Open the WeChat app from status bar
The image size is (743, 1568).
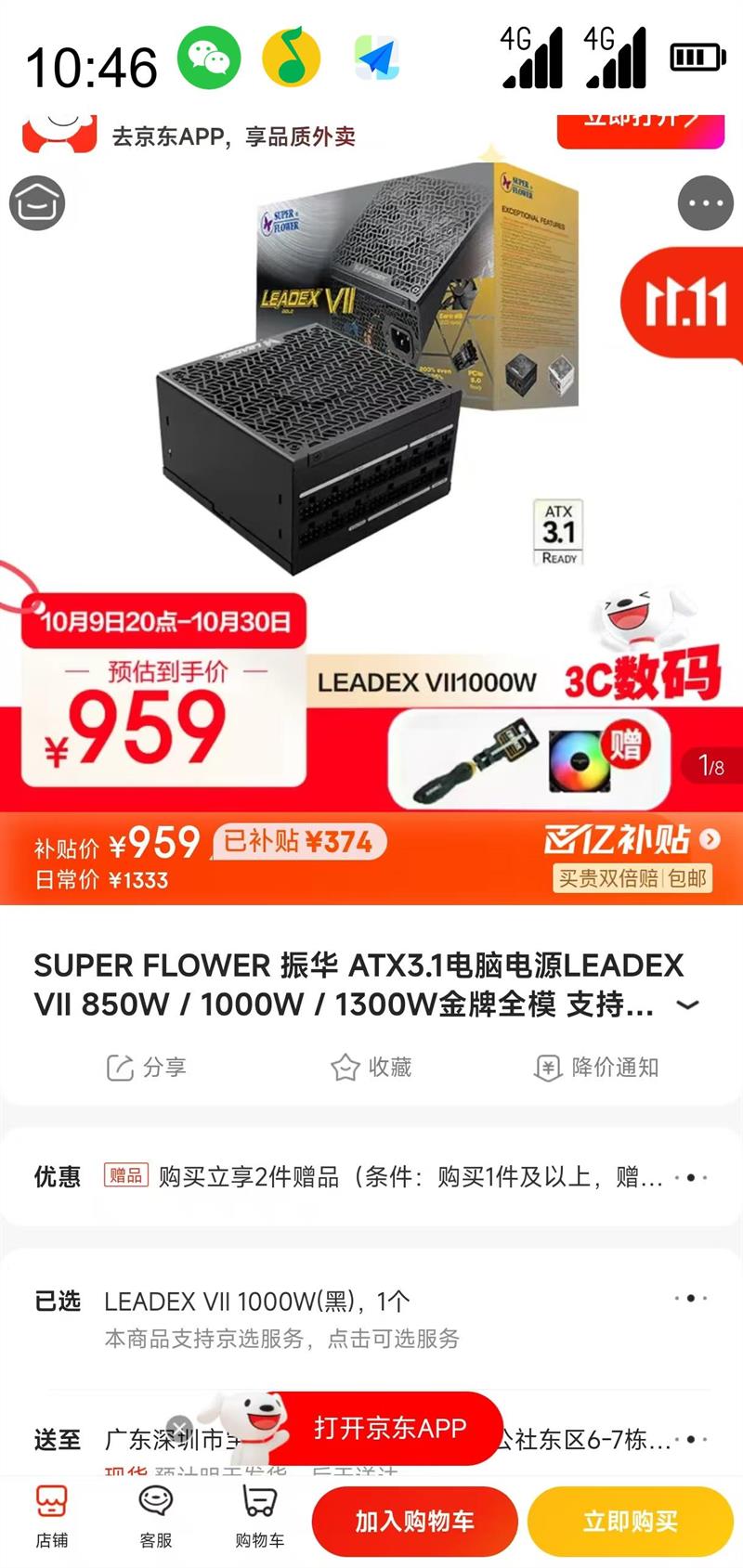click(x=209, y=58)
